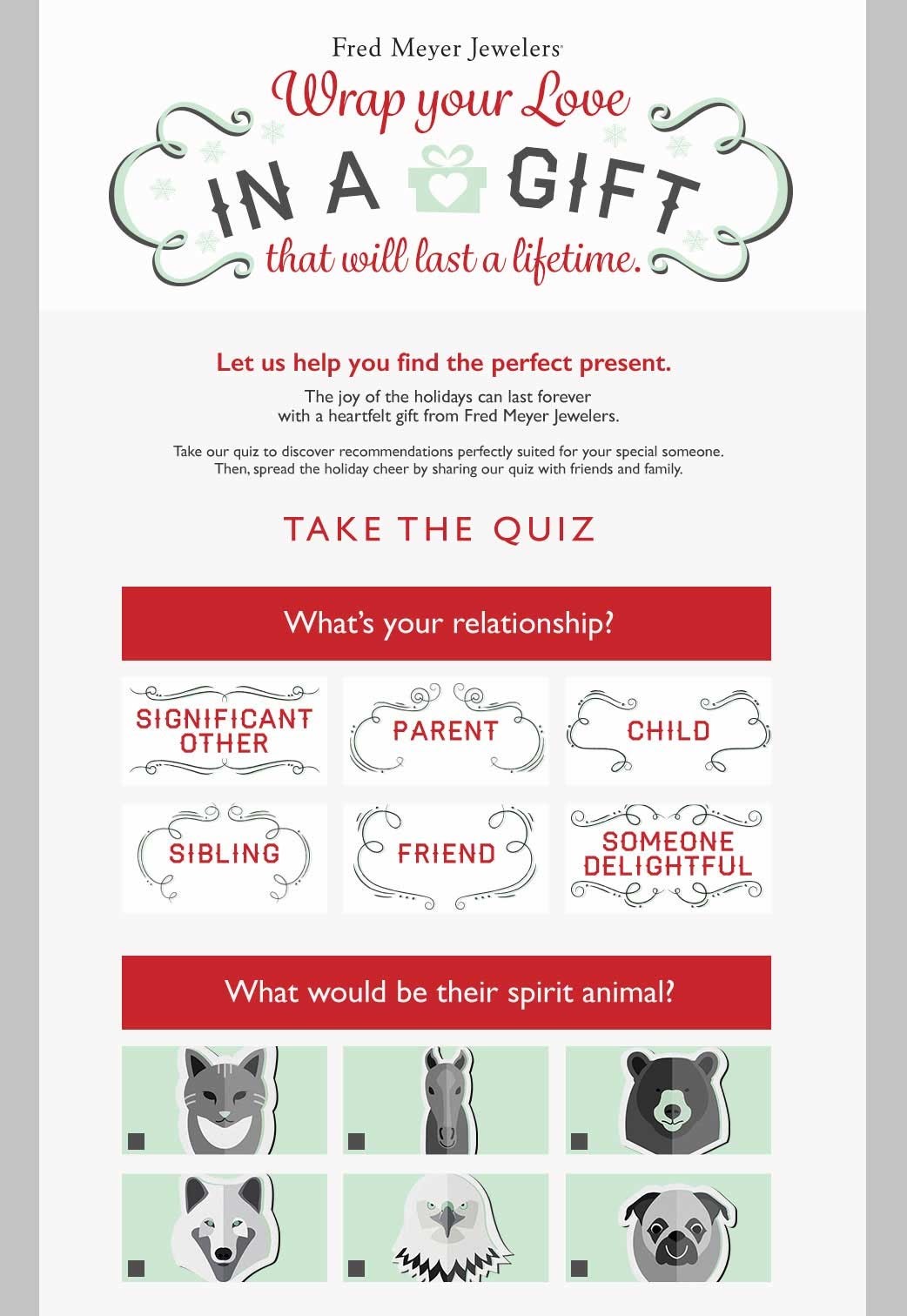
Task: Pick the bear as spirit animal
Action: click(668, 1100)
